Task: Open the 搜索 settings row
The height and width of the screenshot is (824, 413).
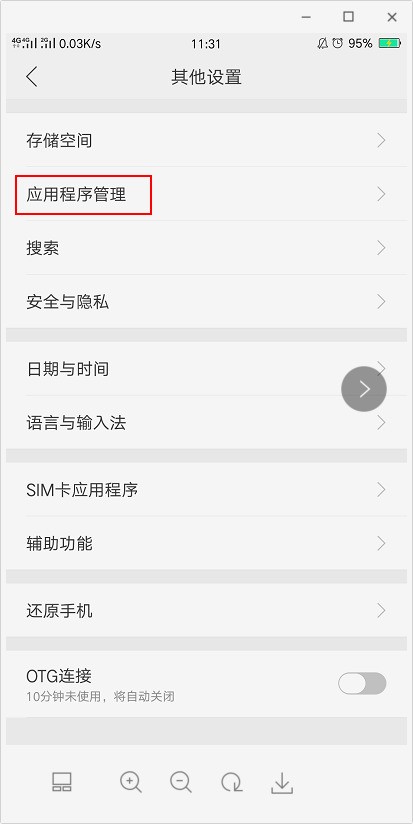Action: [x=206, y=248]
